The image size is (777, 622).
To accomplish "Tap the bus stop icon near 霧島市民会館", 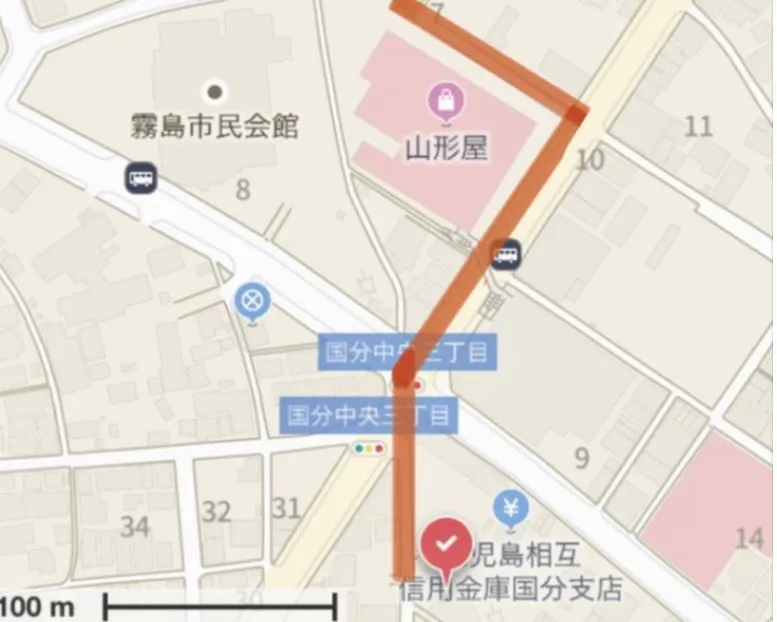I will (140, 179).
